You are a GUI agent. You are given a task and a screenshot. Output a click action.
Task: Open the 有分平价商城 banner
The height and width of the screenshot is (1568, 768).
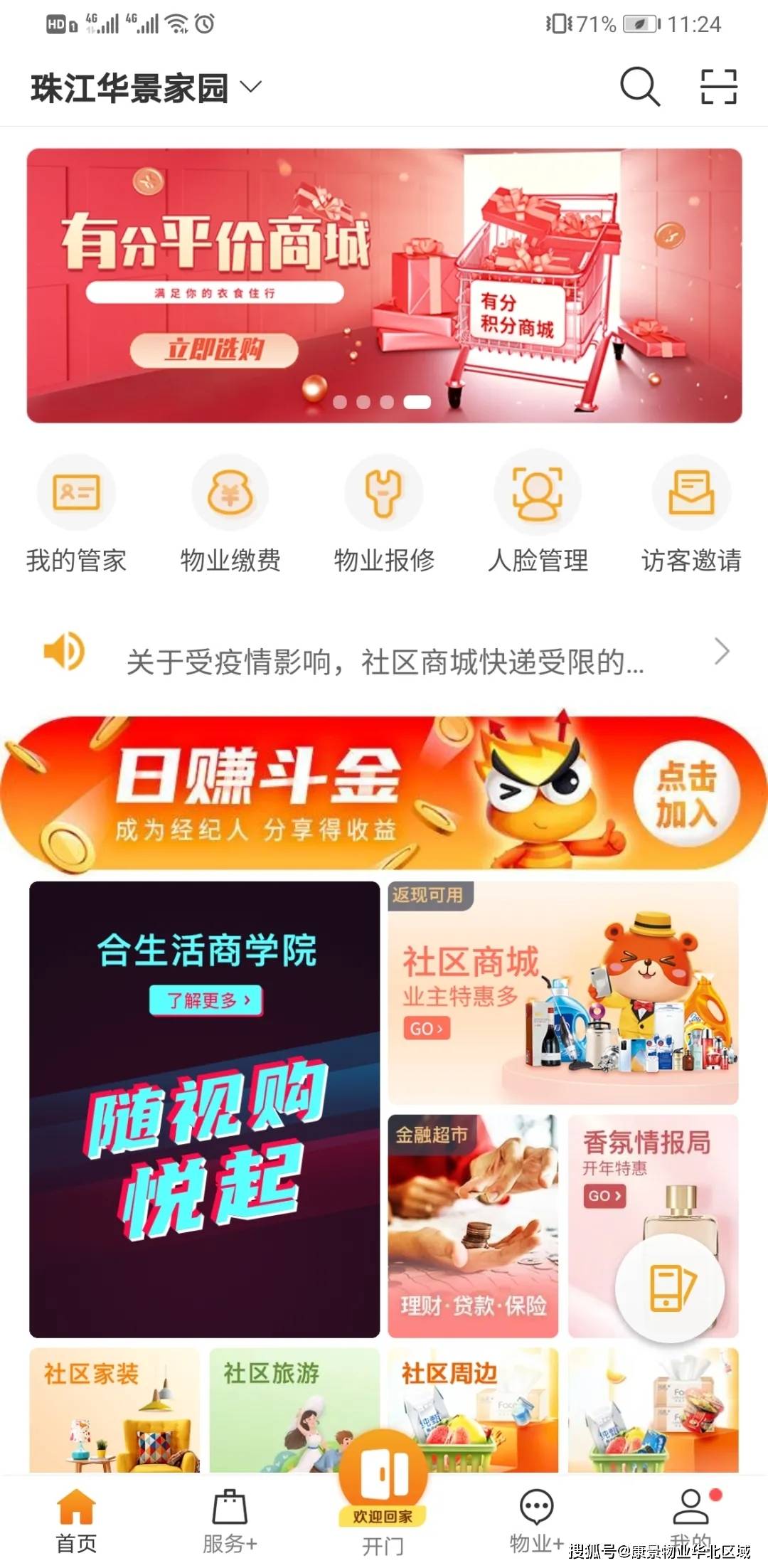point(384,285)
